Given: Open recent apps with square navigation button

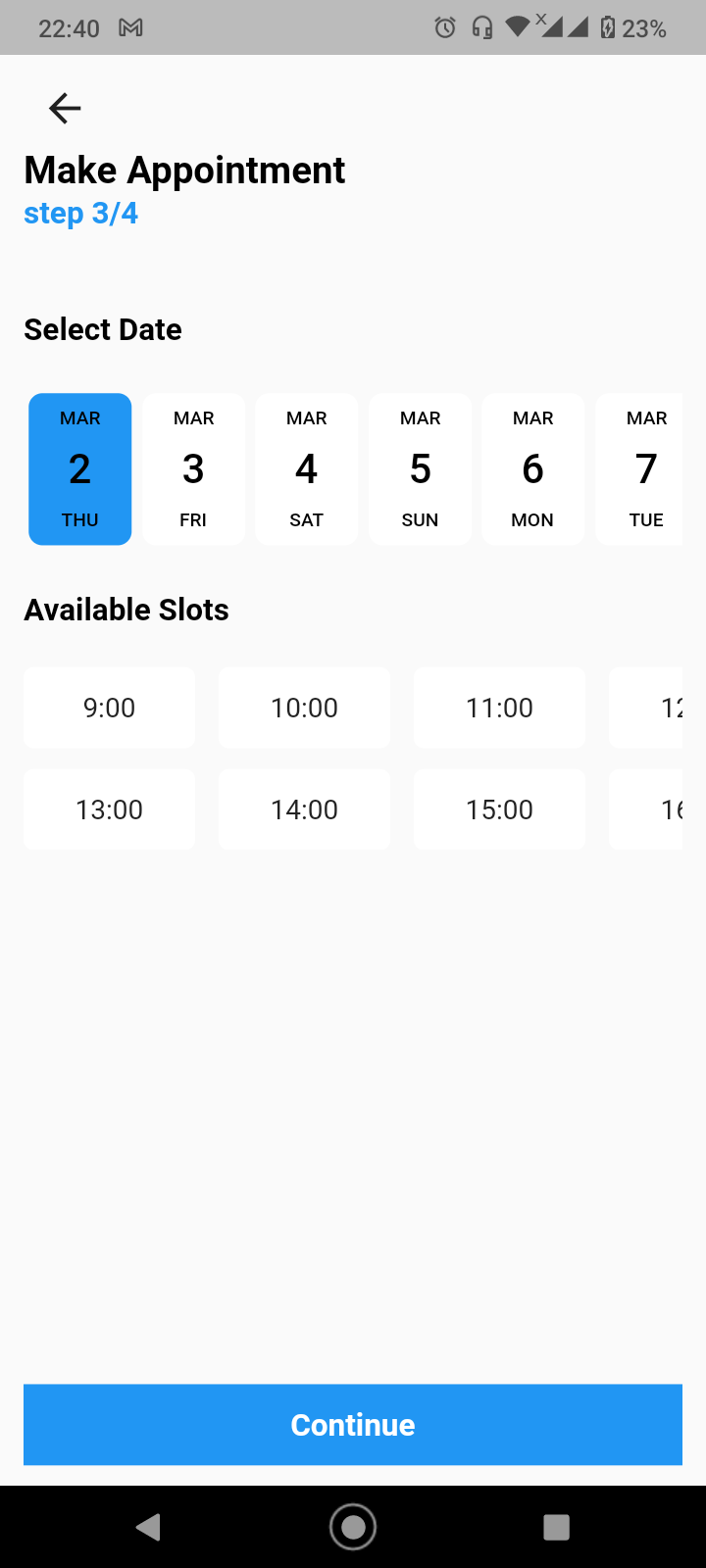Looking at the screenshot, I should (556, 1526).
